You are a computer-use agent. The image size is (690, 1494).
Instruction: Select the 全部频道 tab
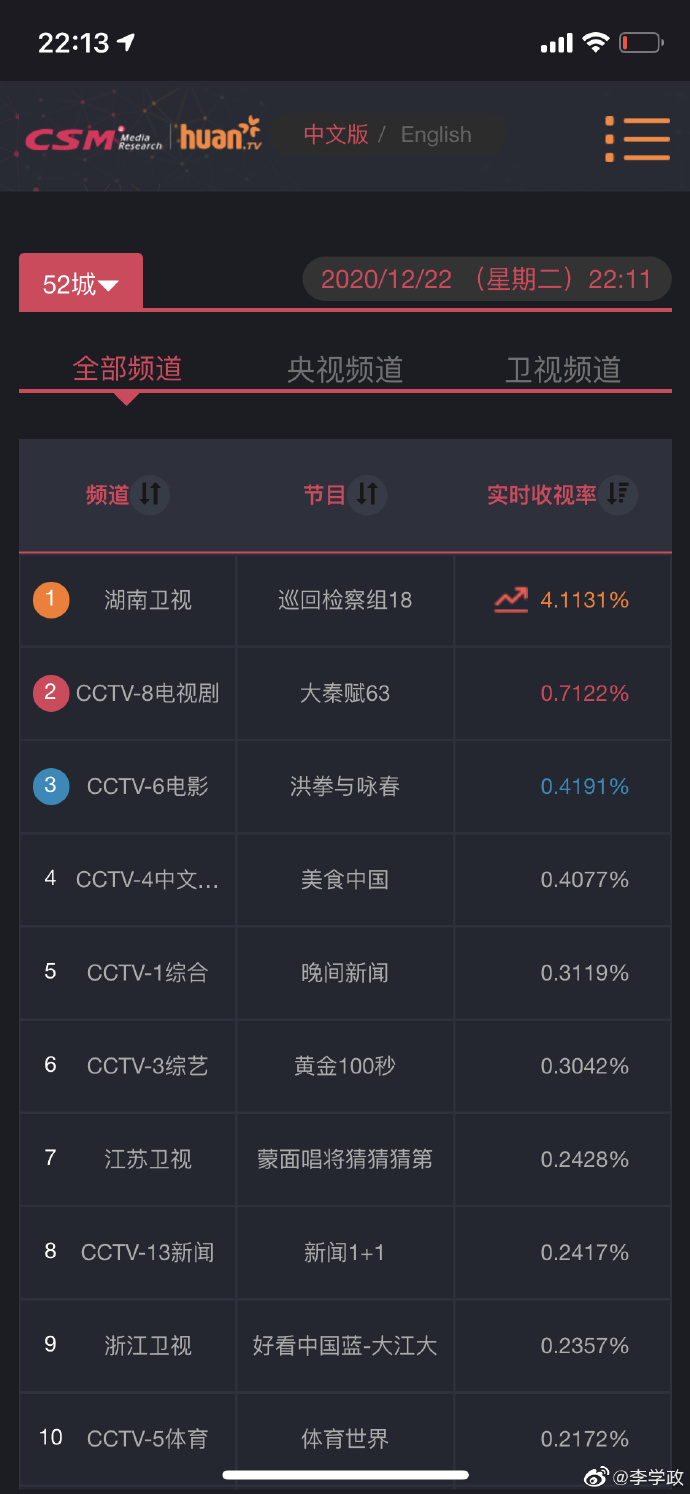pos(127,369)
